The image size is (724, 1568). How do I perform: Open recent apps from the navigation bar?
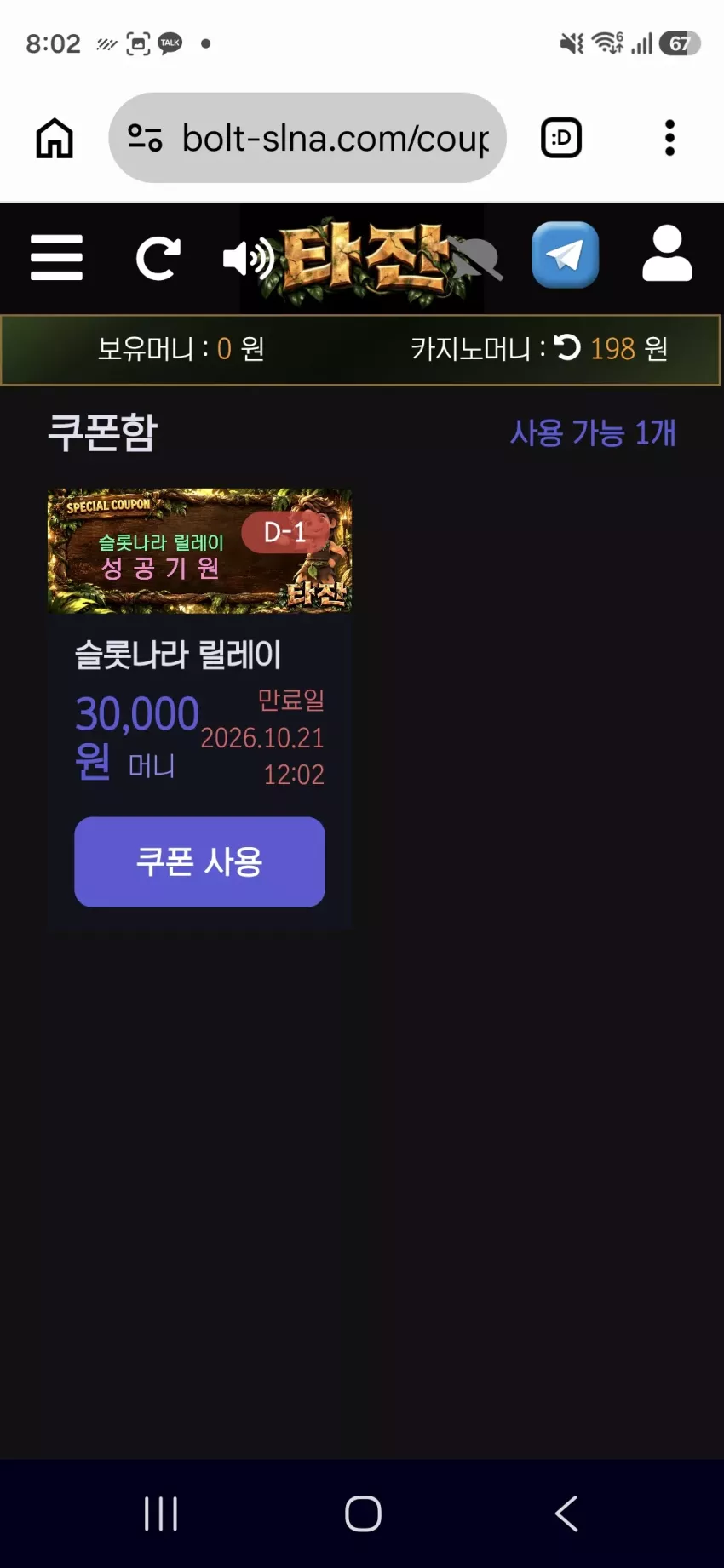coord(161,1514)
